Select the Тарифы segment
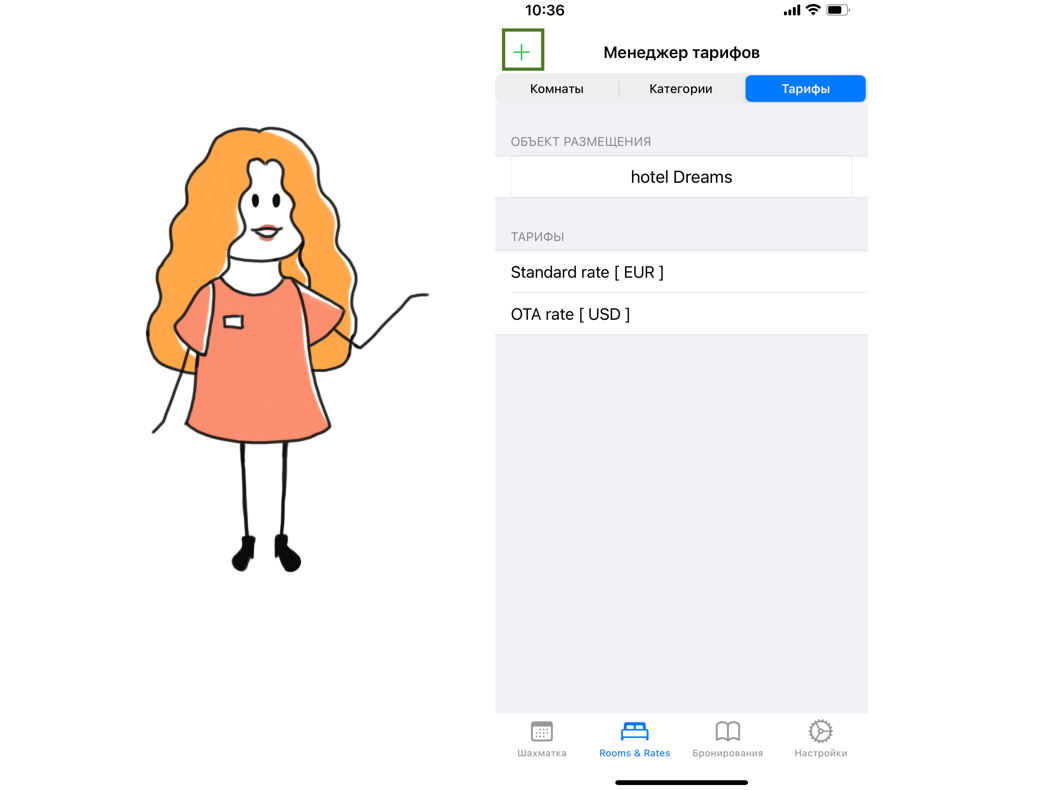This screenshot has height=790, width=1039. (805, 89)
